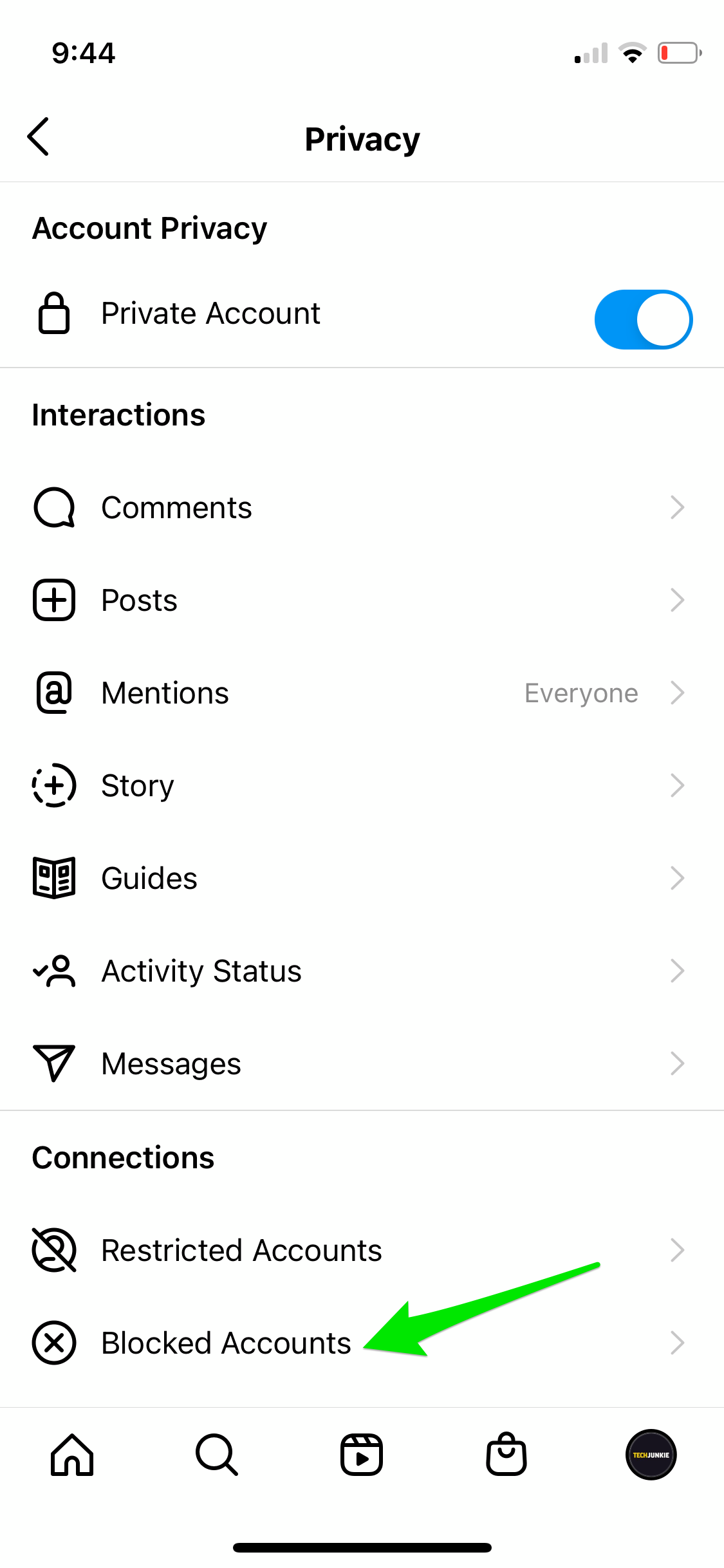
Task: Switch to the Shop tab
Action: pos(506,1455)
